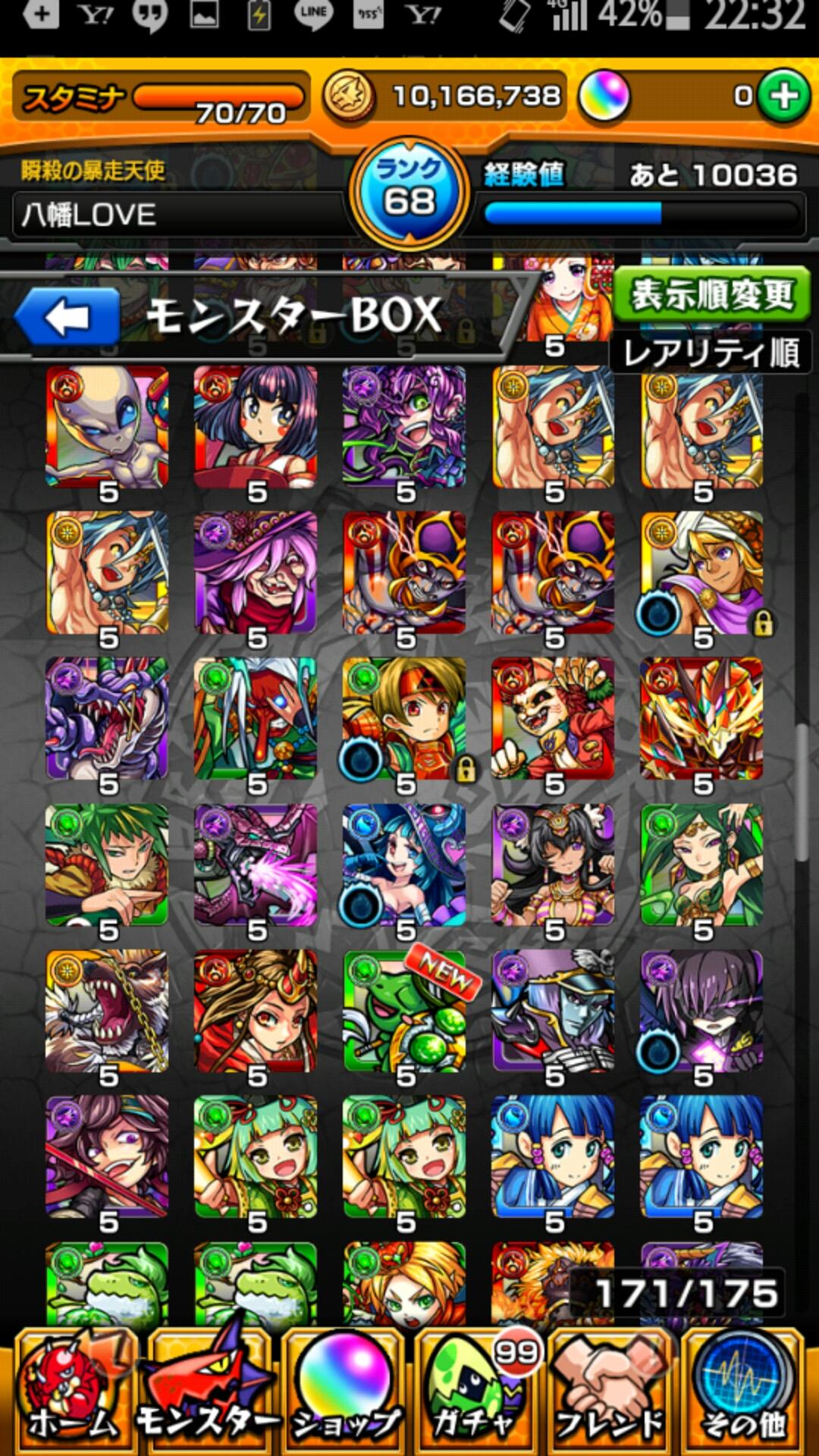Add orbs with the green plus button
Screen dimensions: 819x1456
[x=783, y=96]
